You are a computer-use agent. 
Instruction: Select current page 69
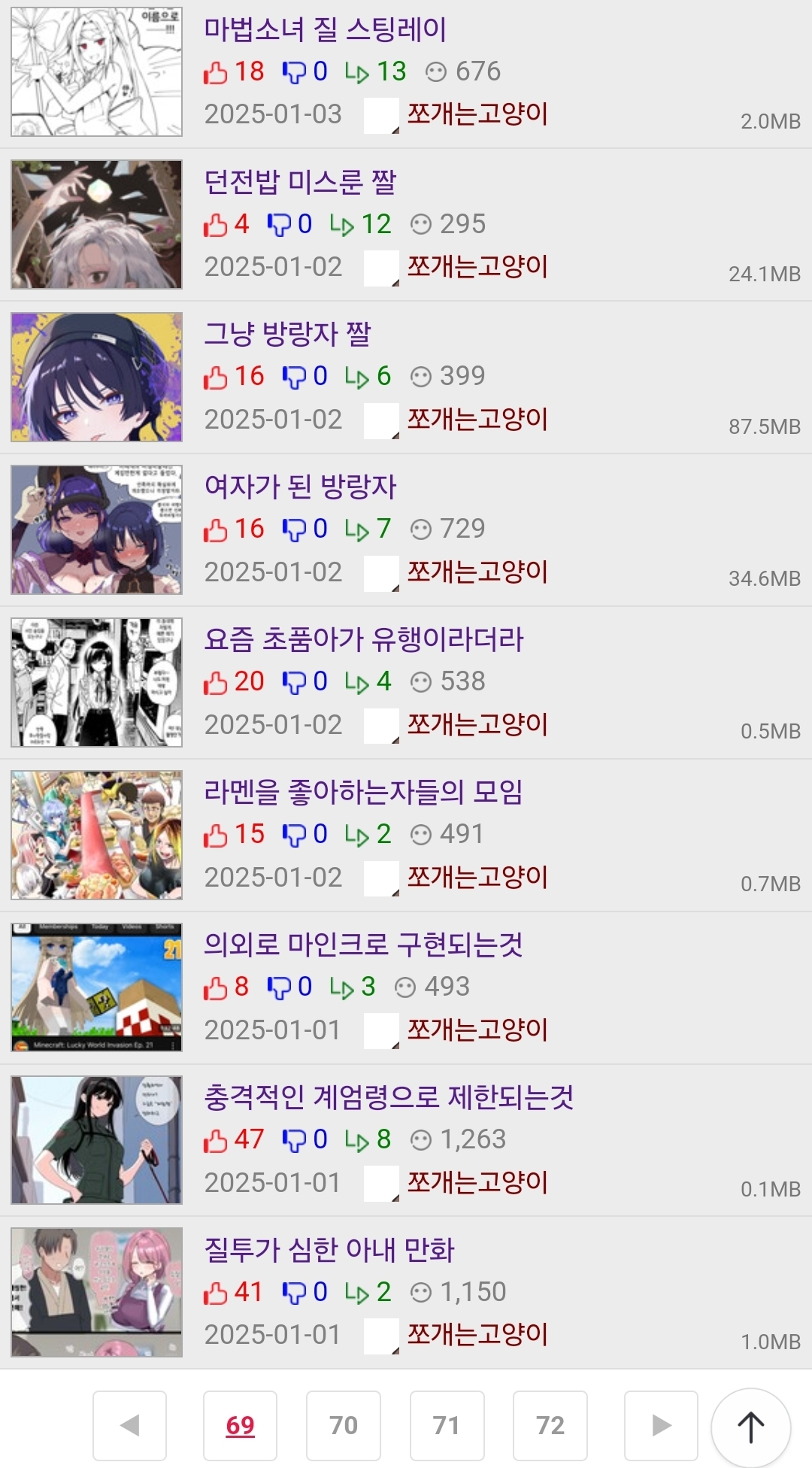point(241,1425)
